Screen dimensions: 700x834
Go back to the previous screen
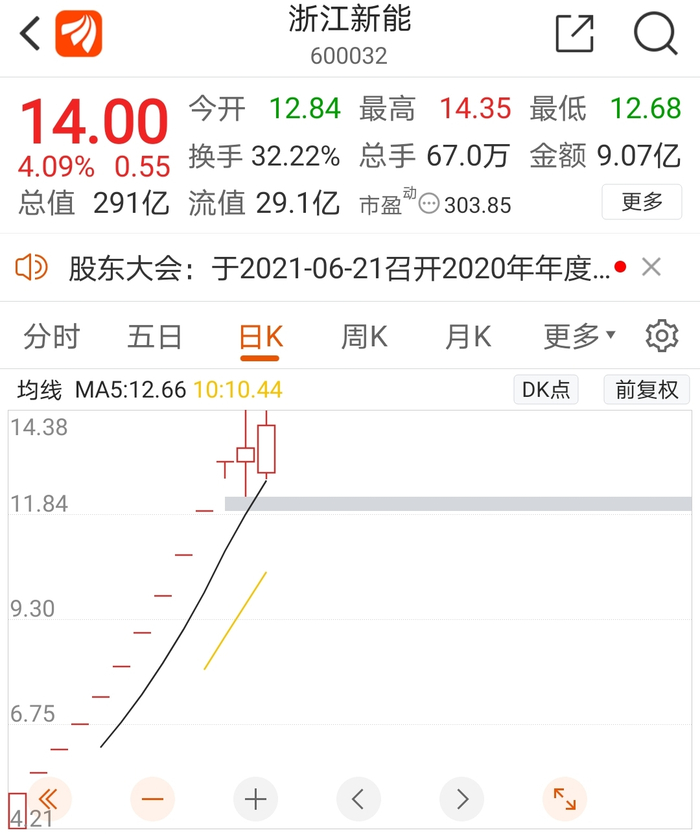coord(31,34)
